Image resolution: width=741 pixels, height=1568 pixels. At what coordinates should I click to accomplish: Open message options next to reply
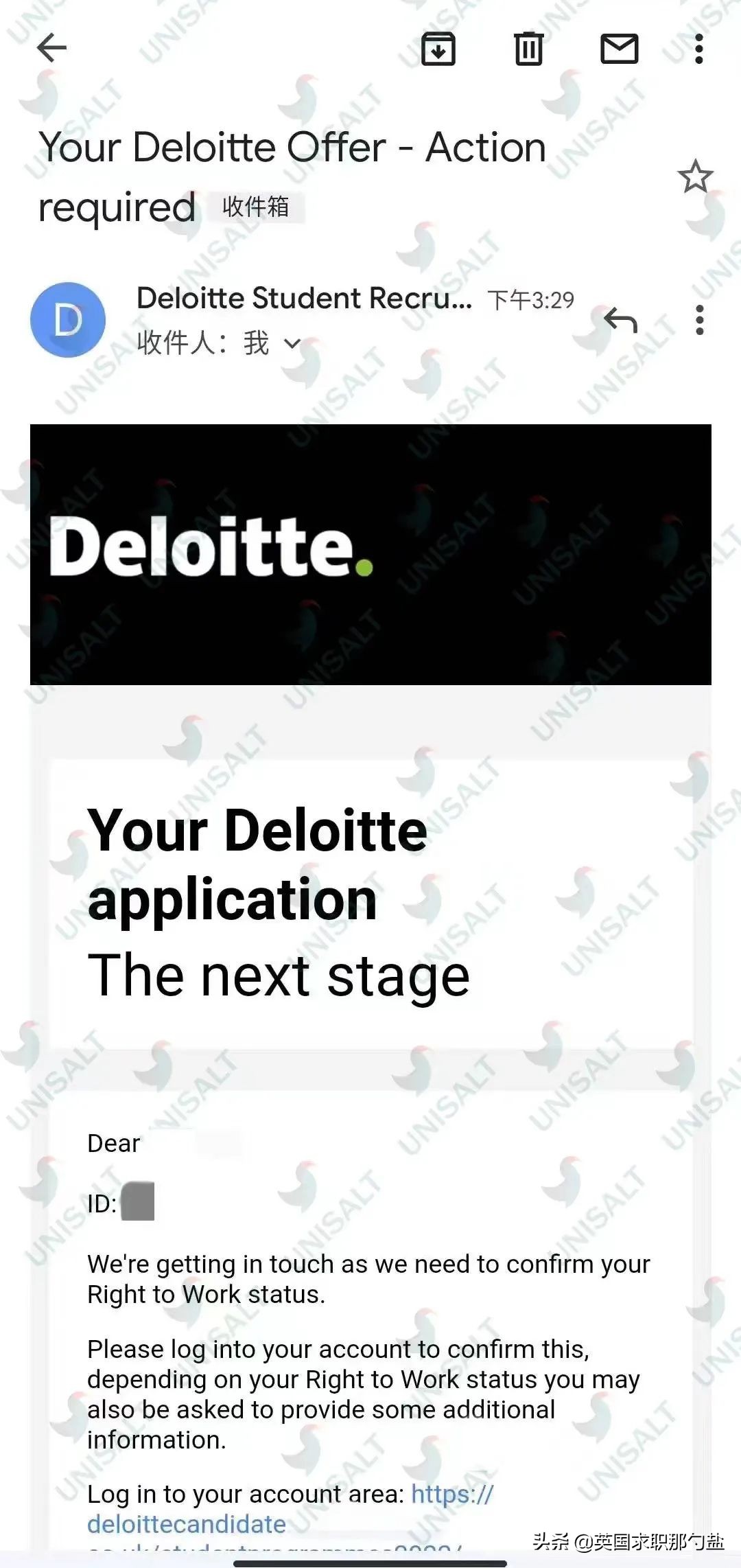click(x=699, y=320)
